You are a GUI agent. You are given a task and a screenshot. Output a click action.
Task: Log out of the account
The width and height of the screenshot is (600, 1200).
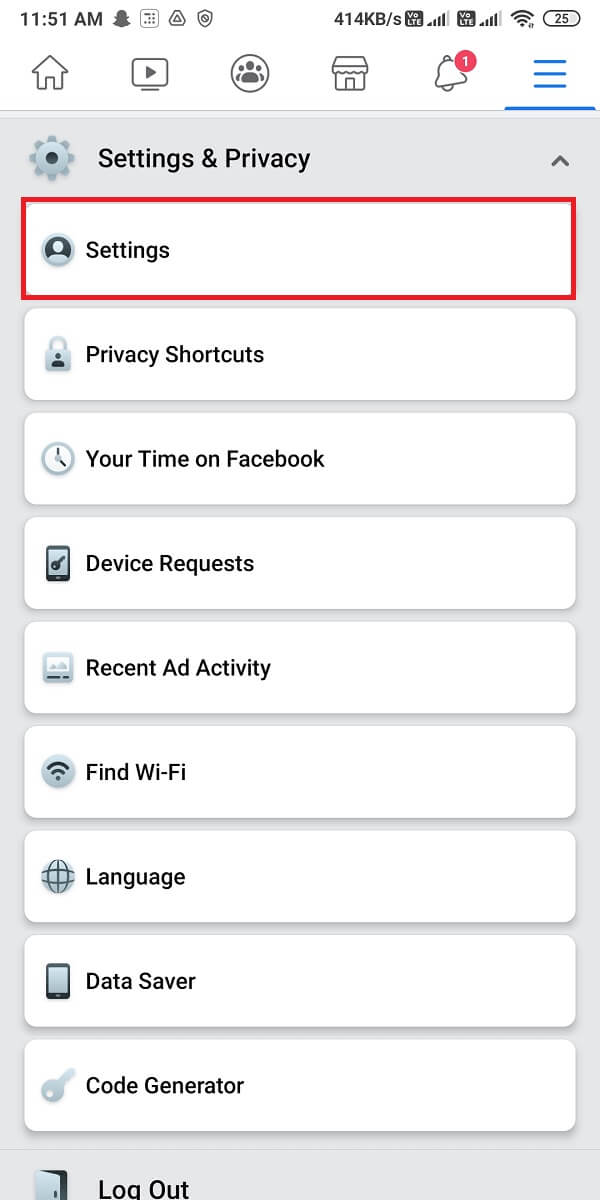pos(143,1187)
